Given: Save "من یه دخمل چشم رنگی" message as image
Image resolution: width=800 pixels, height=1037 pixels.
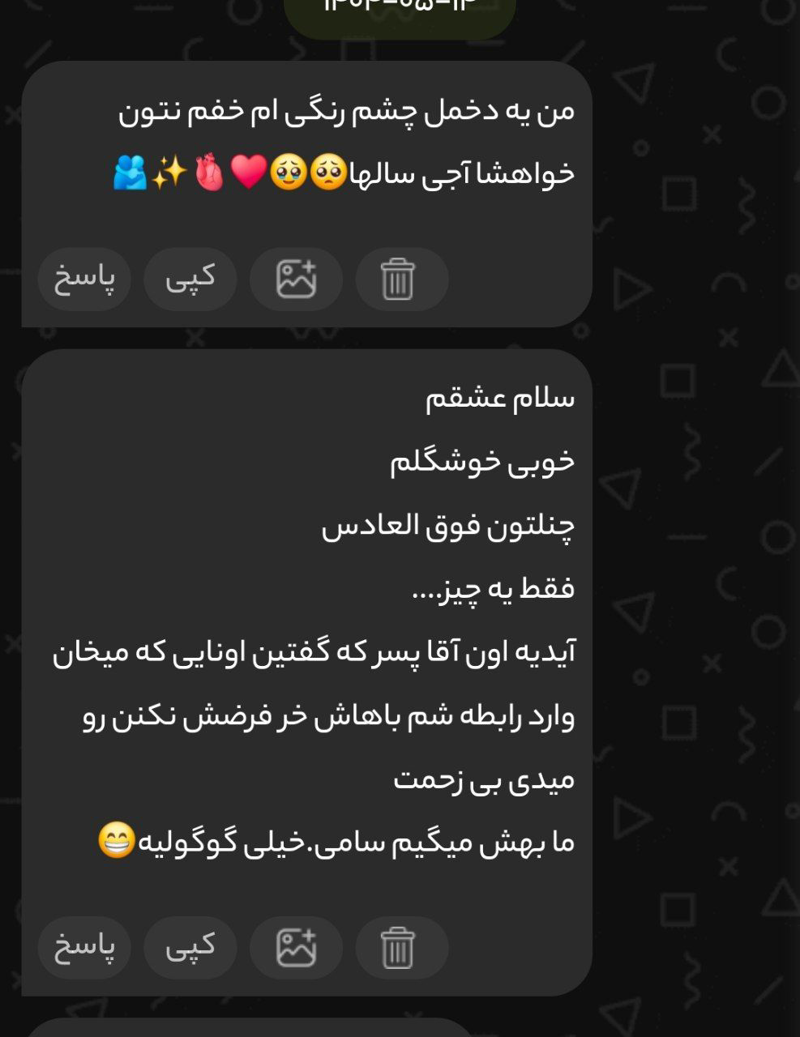Looking at the screenshot, I should click(296, 279).
